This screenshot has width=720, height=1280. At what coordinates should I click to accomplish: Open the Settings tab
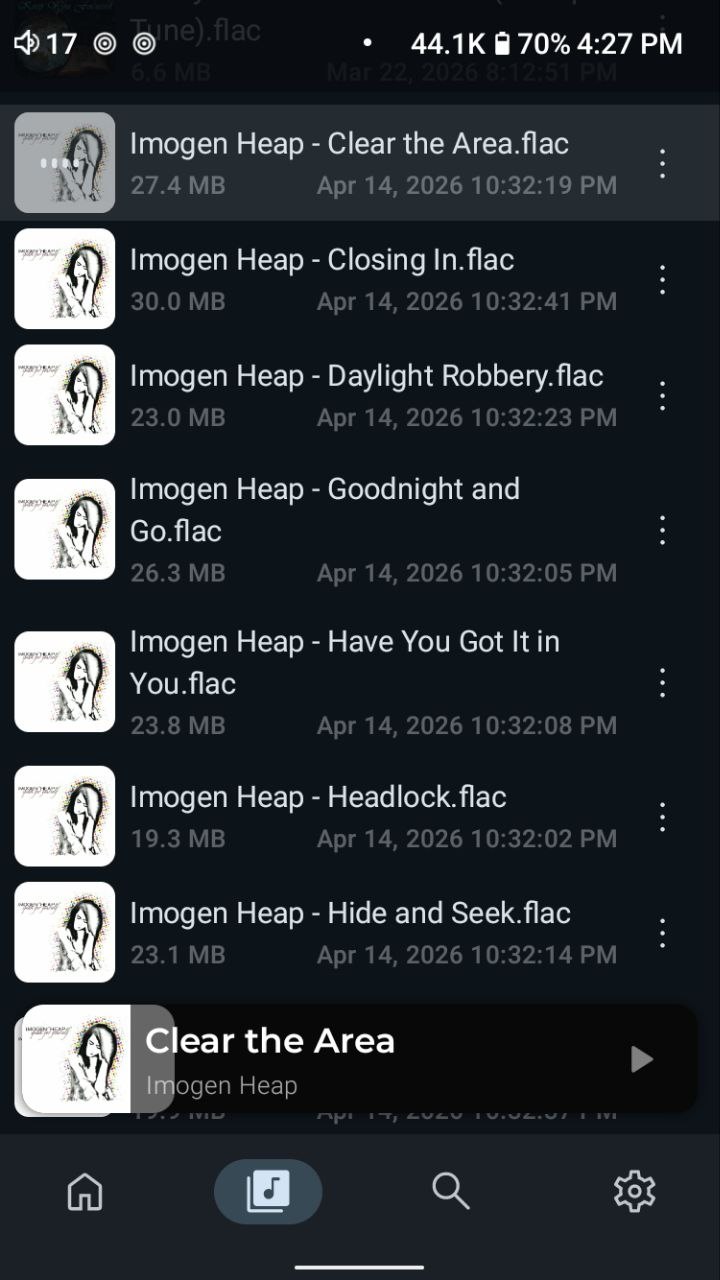pos(634,1191)
